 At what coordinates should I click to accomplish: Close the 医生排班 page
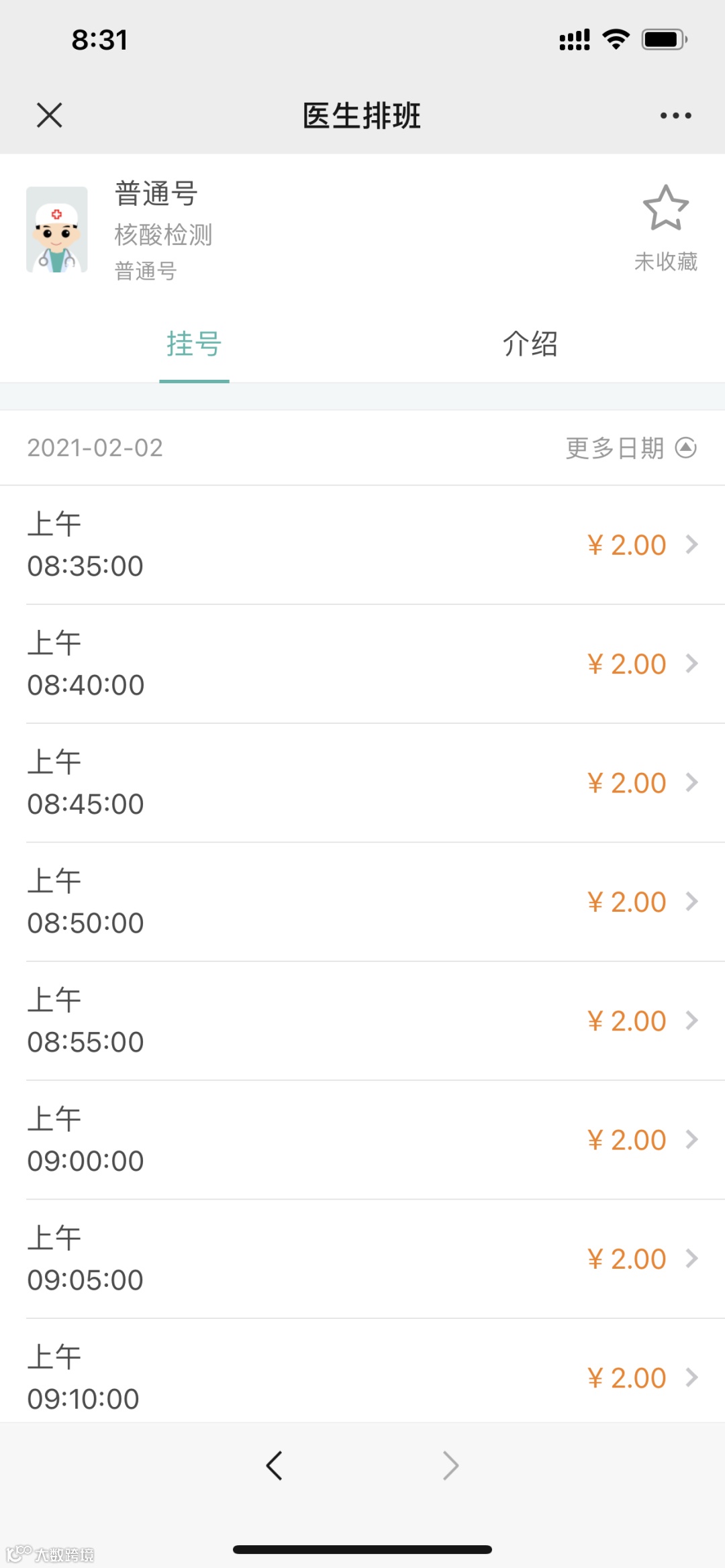pos(49,115)
